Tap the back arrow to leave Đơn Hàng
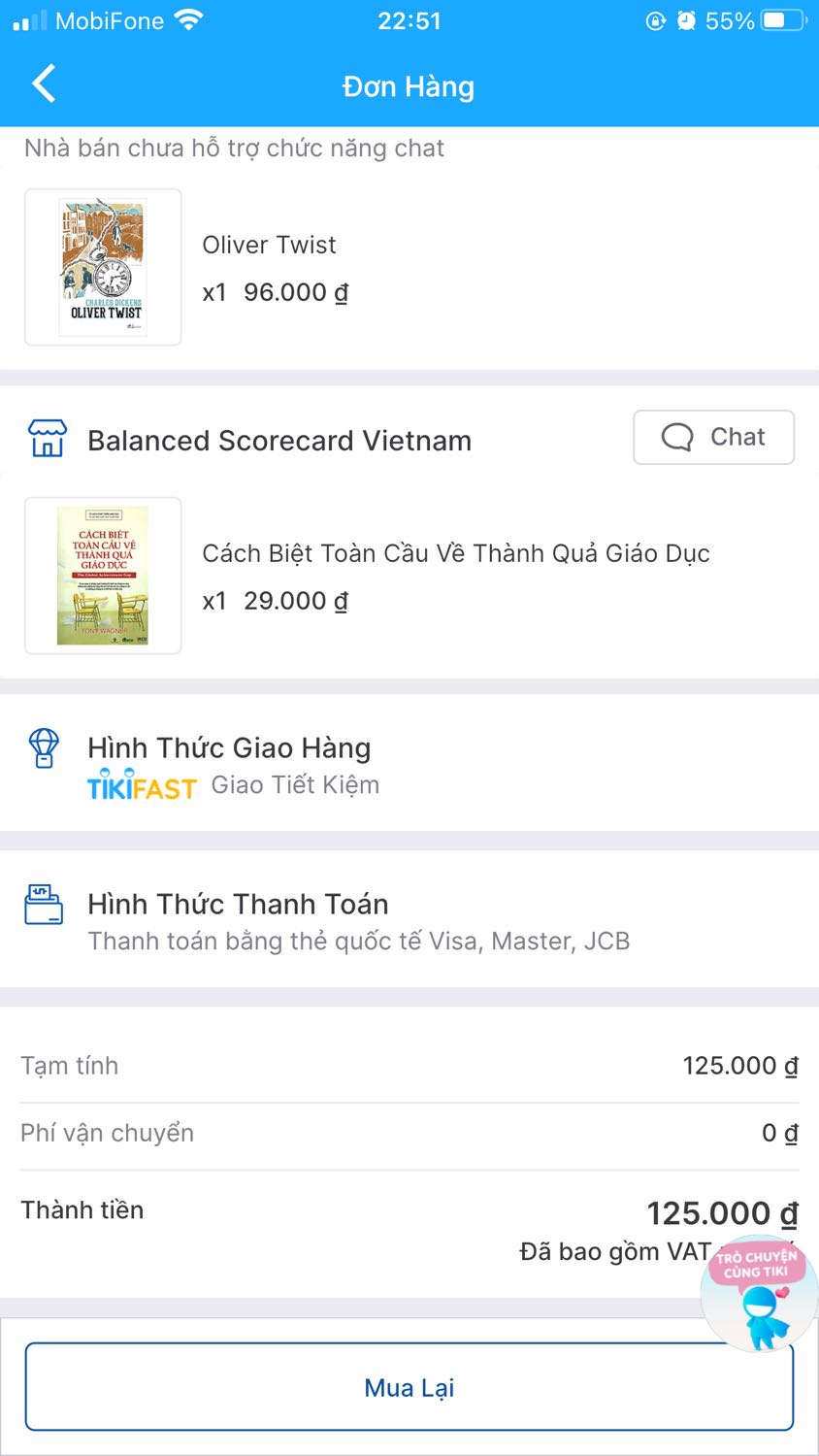The image size is (819, 1456). [x=44, y=83]
